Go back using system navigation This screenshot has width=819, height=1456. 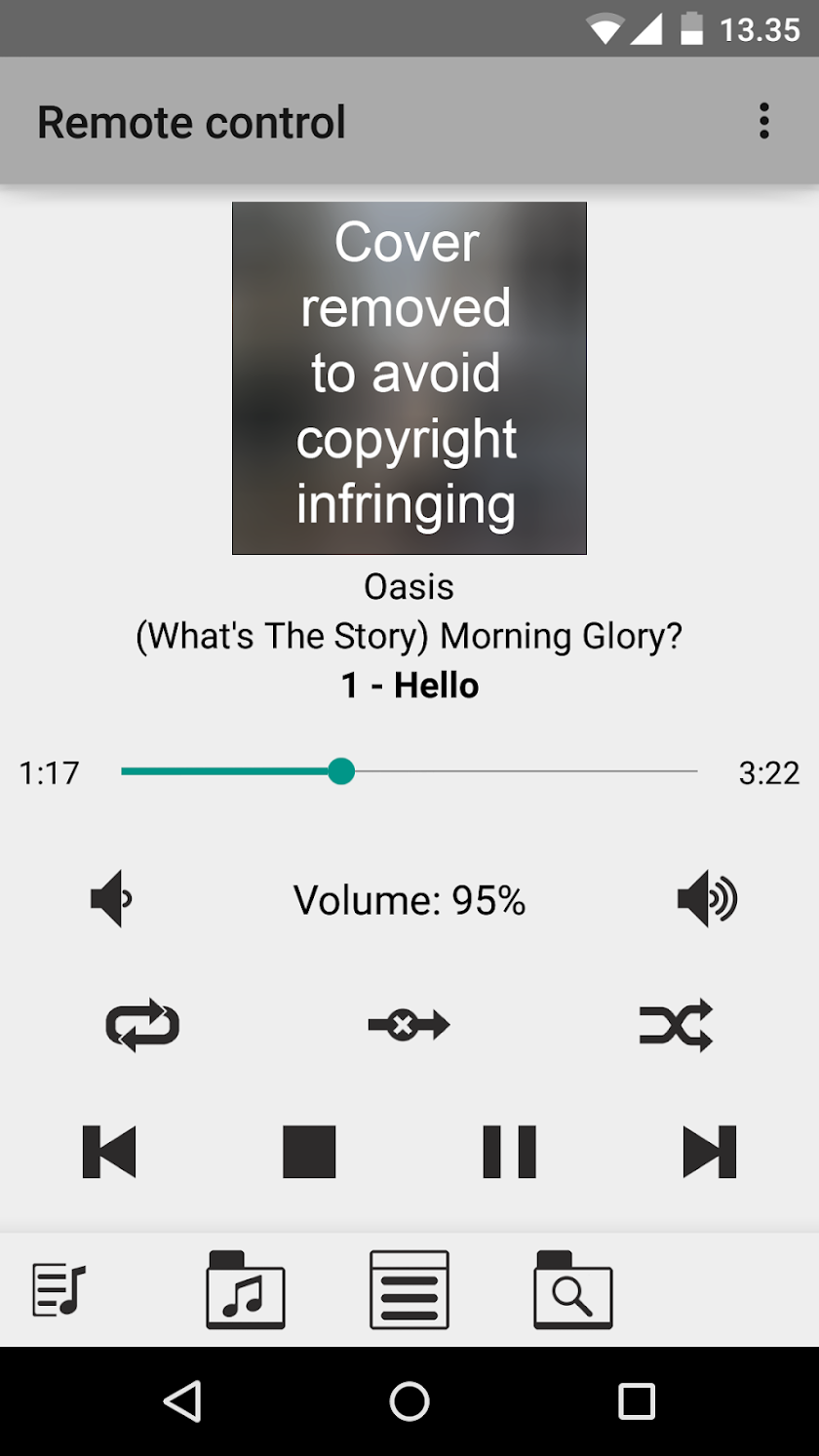coord(182,1401)
